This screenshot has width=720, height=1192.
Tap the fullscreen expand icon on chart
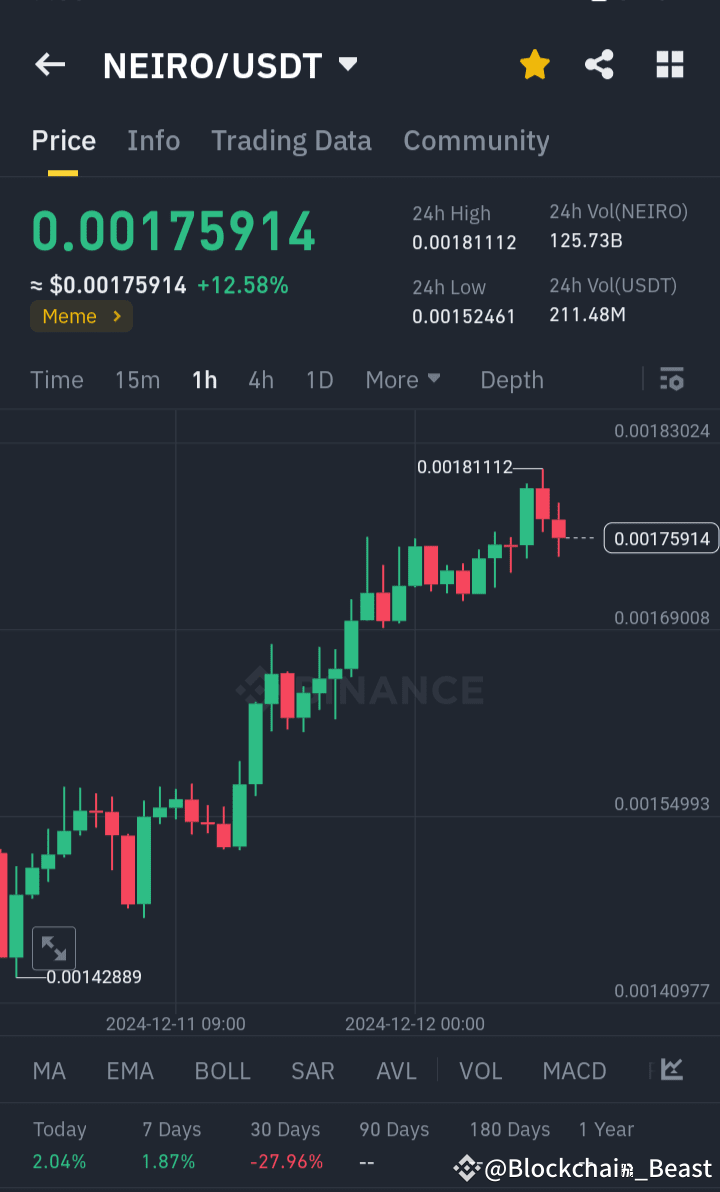tap(54, 948)
